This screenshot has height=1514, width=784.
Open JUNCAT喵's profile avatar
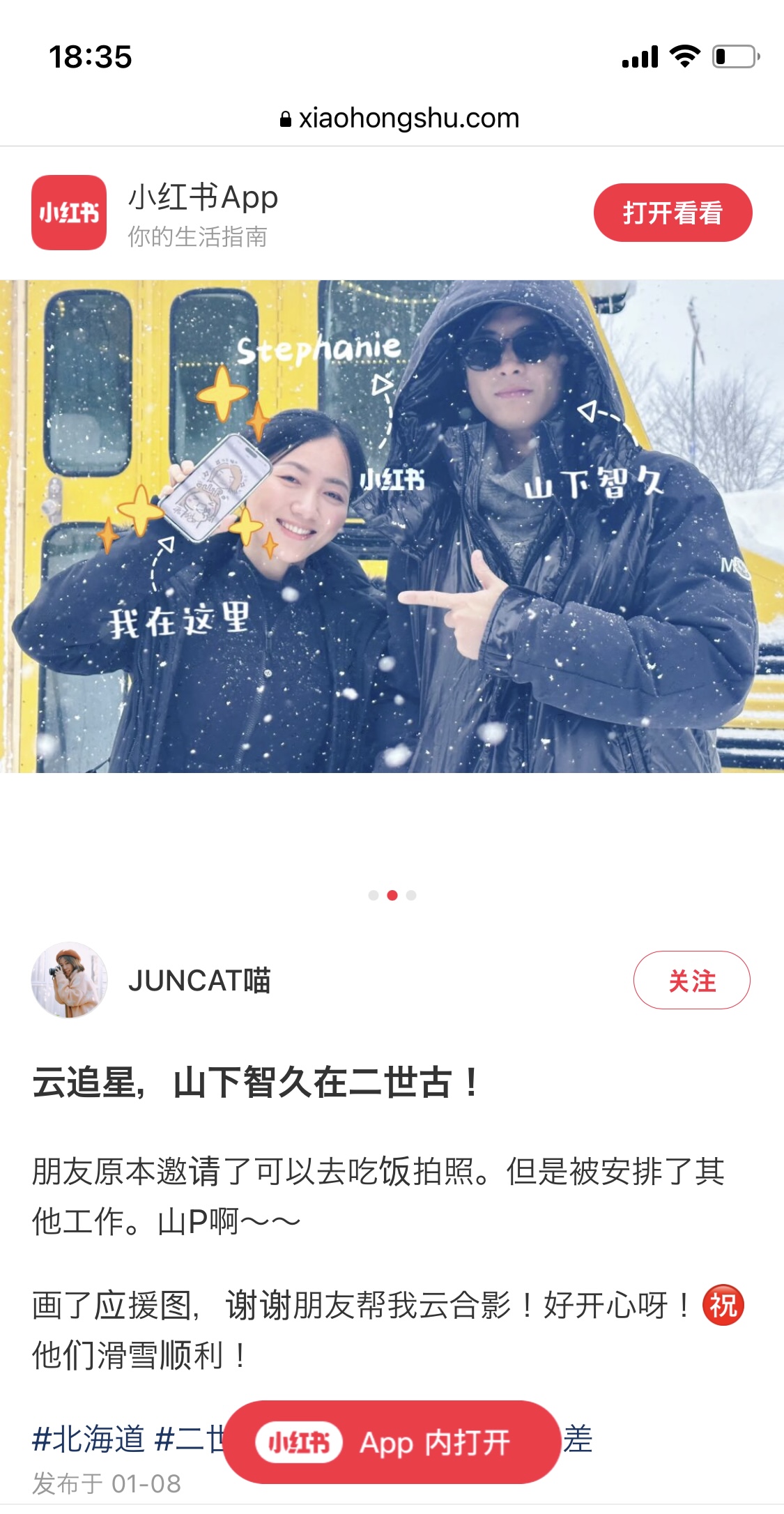[69, 980]
